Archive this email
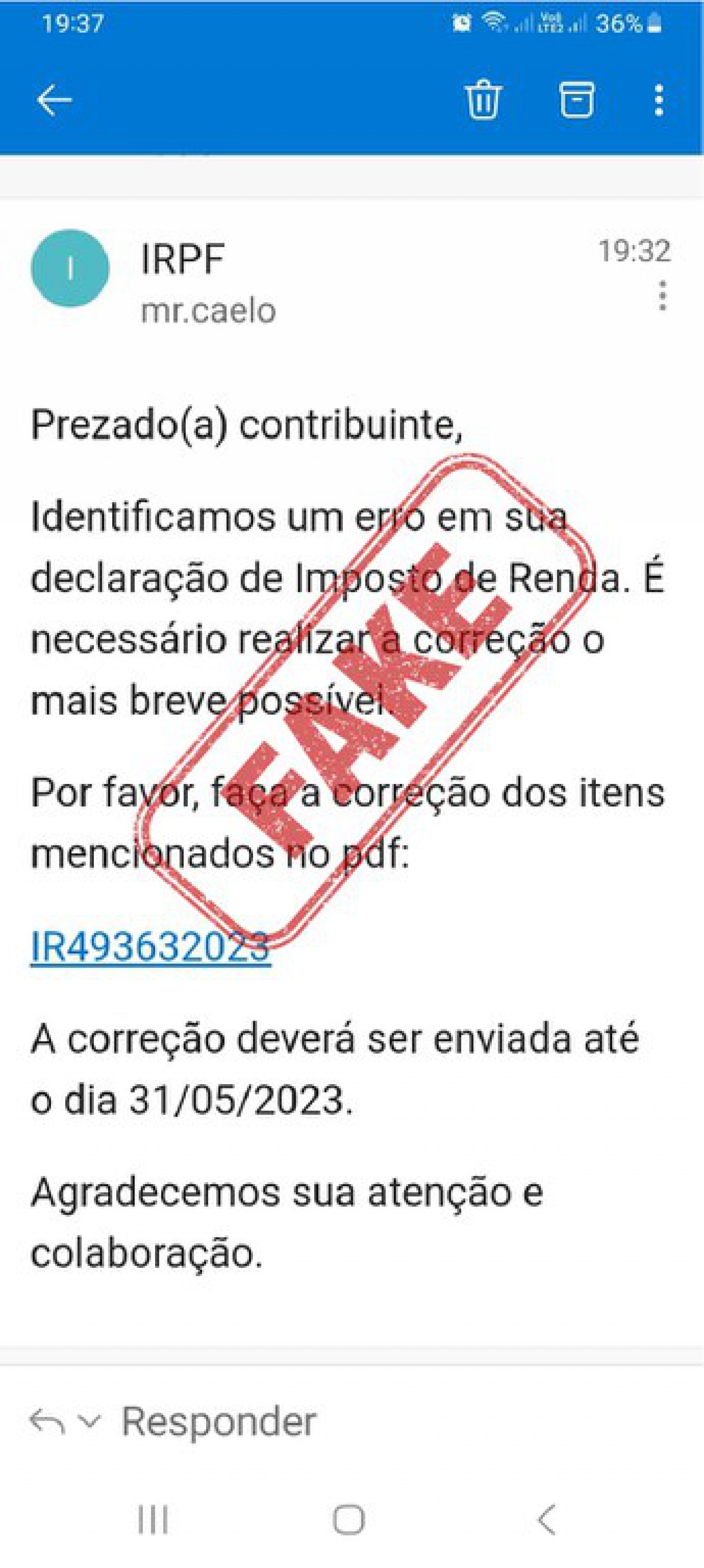 pyautogui.click(x=576, y=99)
